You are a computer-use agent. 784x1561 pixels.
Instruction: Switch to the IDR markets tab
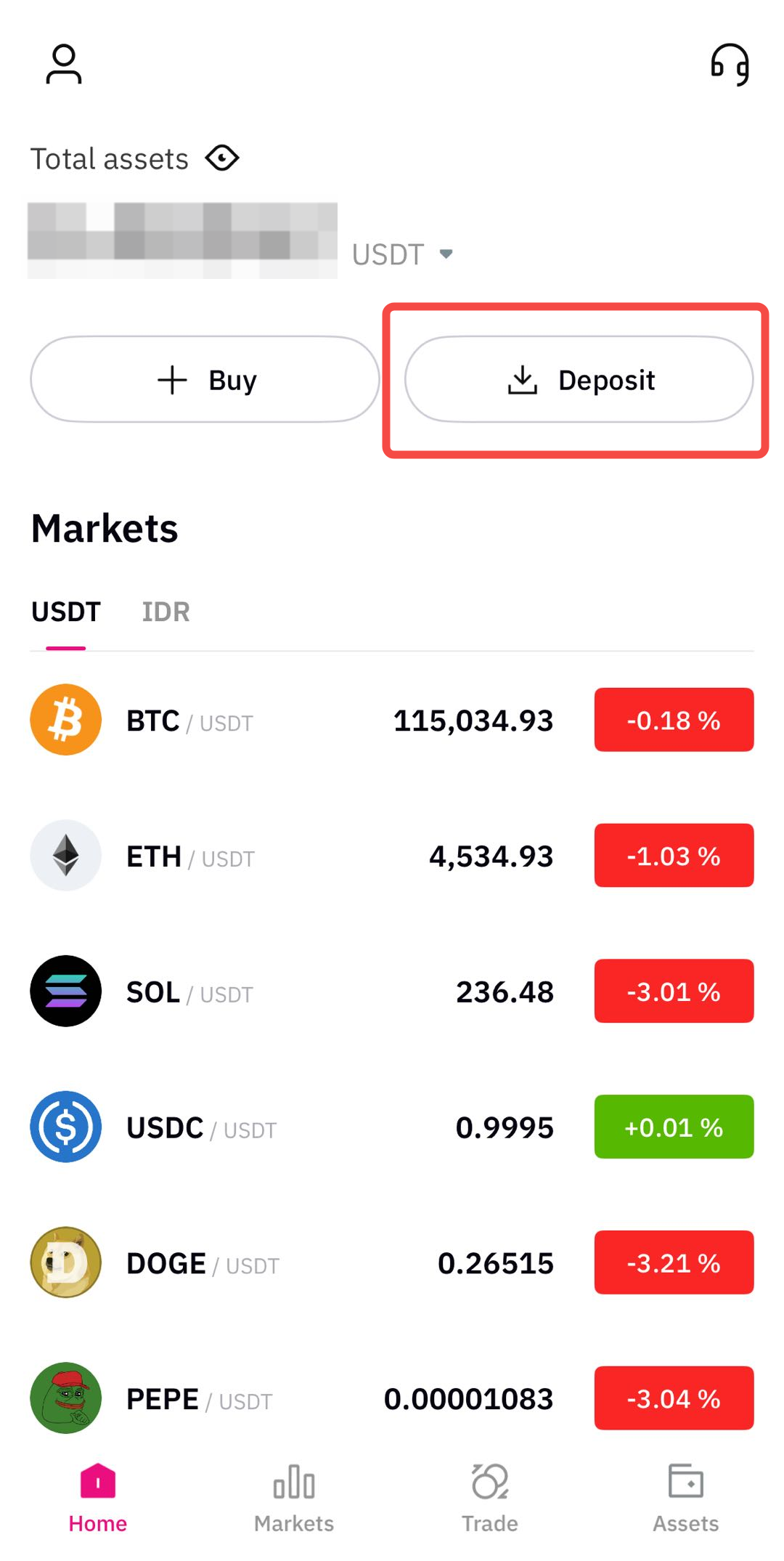pyautogui.click(x=166, y=612)
